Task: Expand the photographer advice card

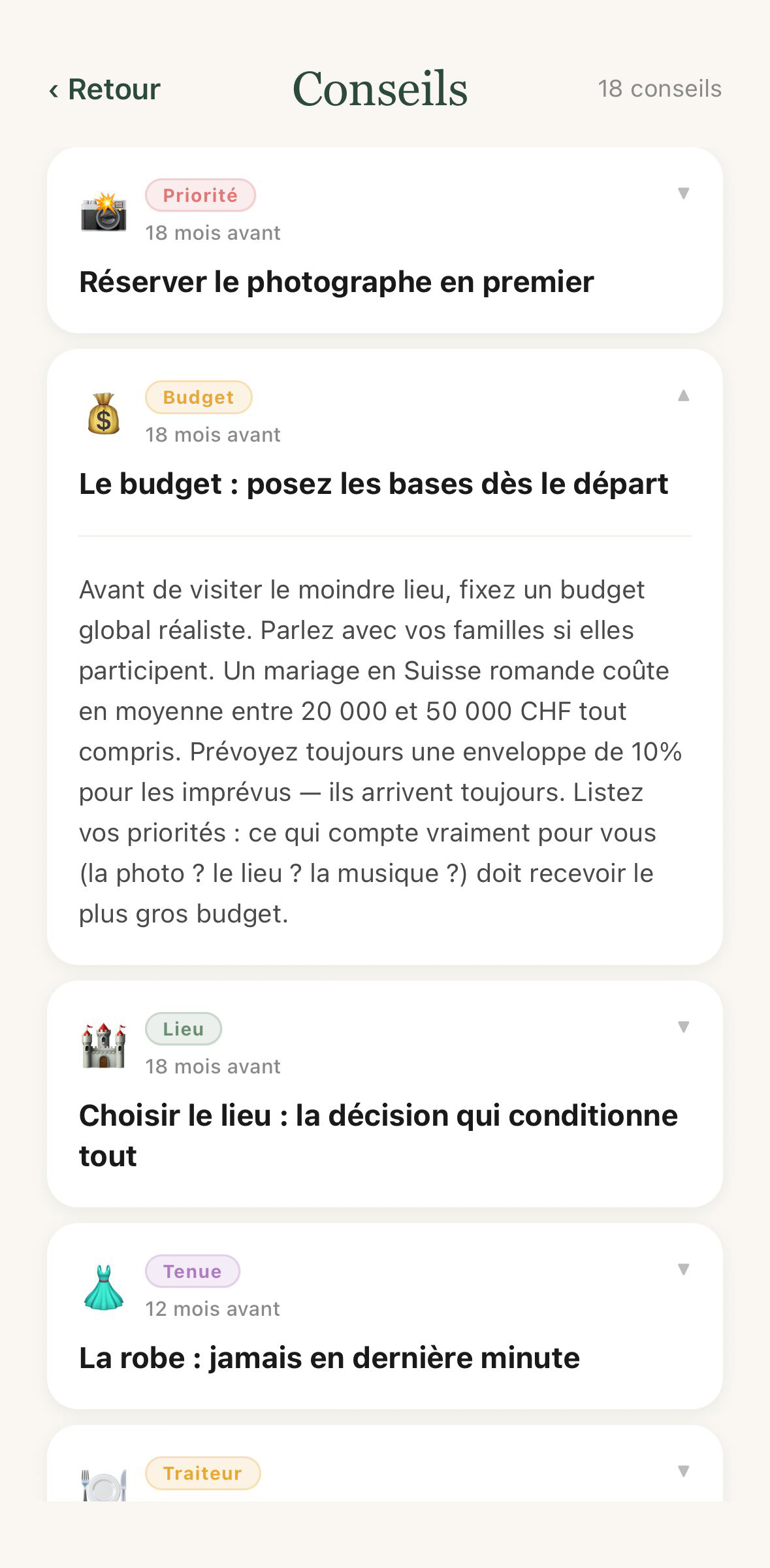Action: click(683, 193)
